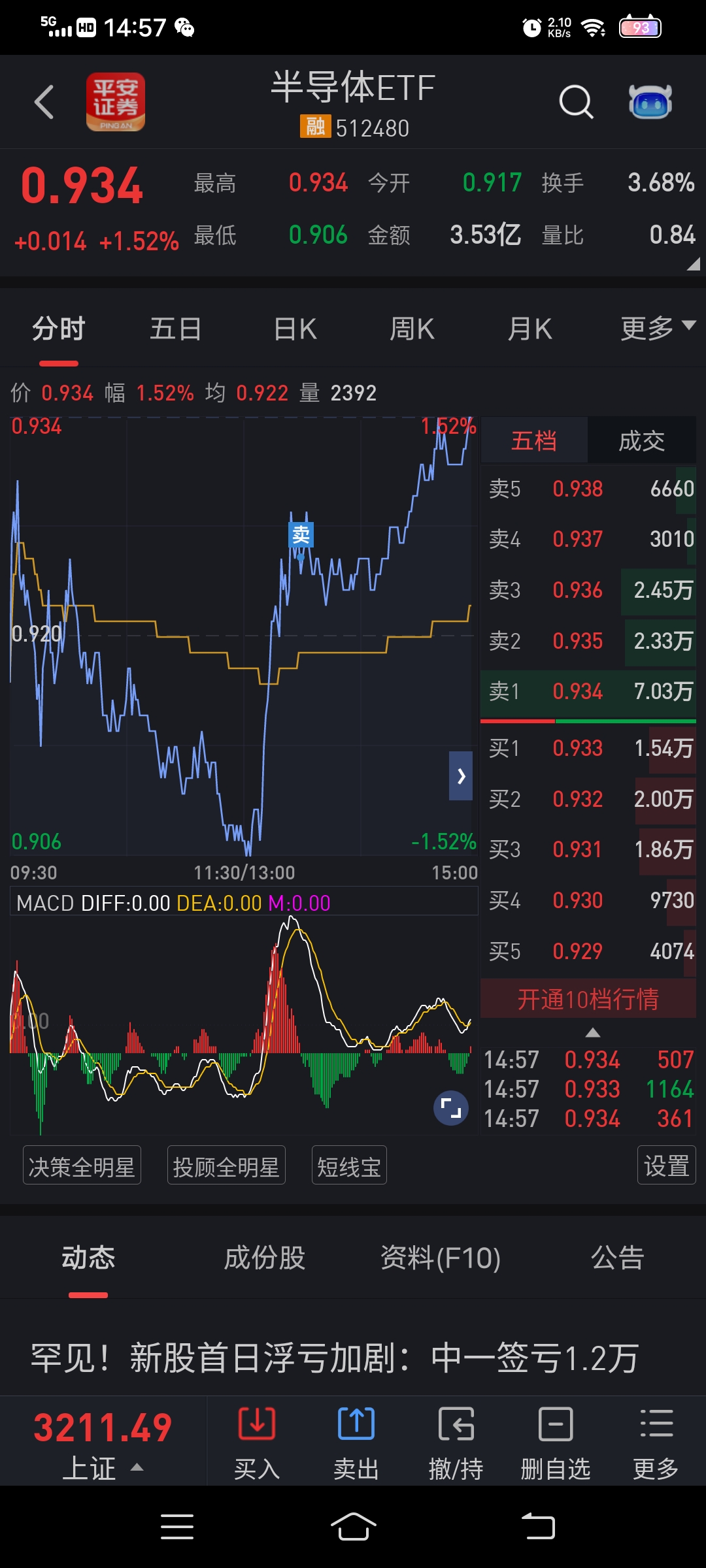Open the robot assistant icon
The image size is (706, 1568).
pos(650,102)
